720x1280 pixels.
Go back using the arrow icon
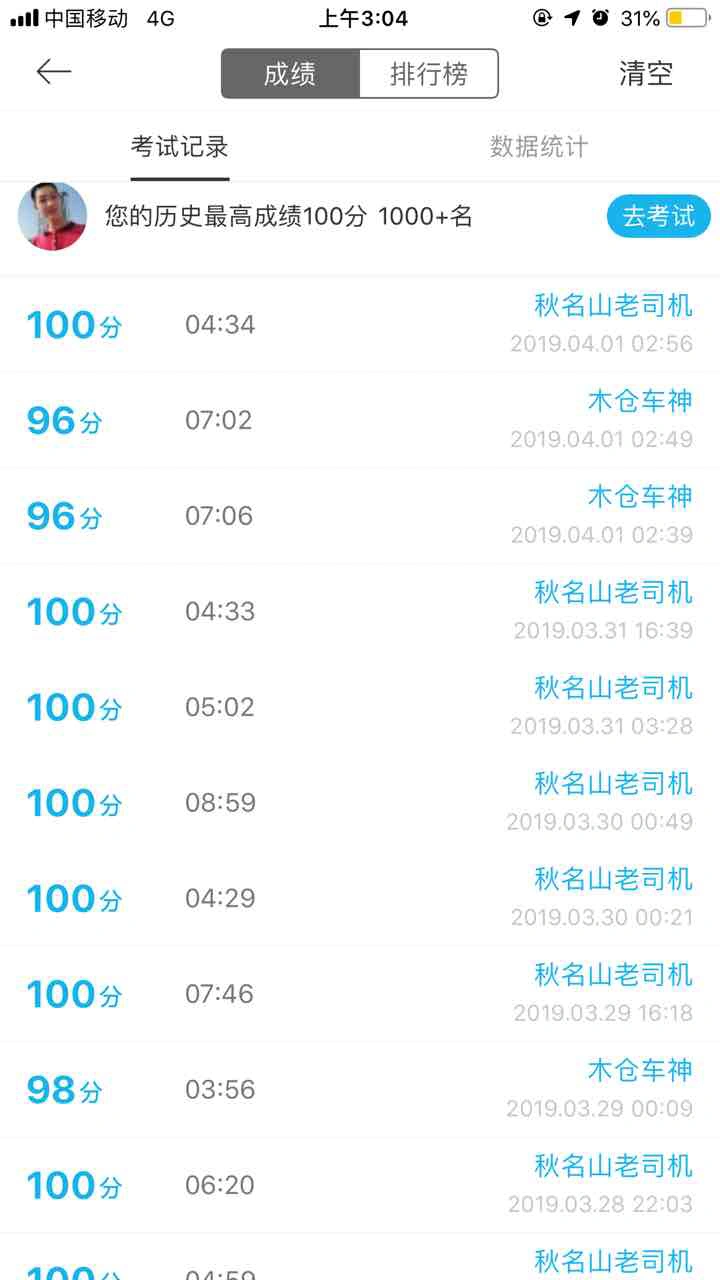click(54, 72)
